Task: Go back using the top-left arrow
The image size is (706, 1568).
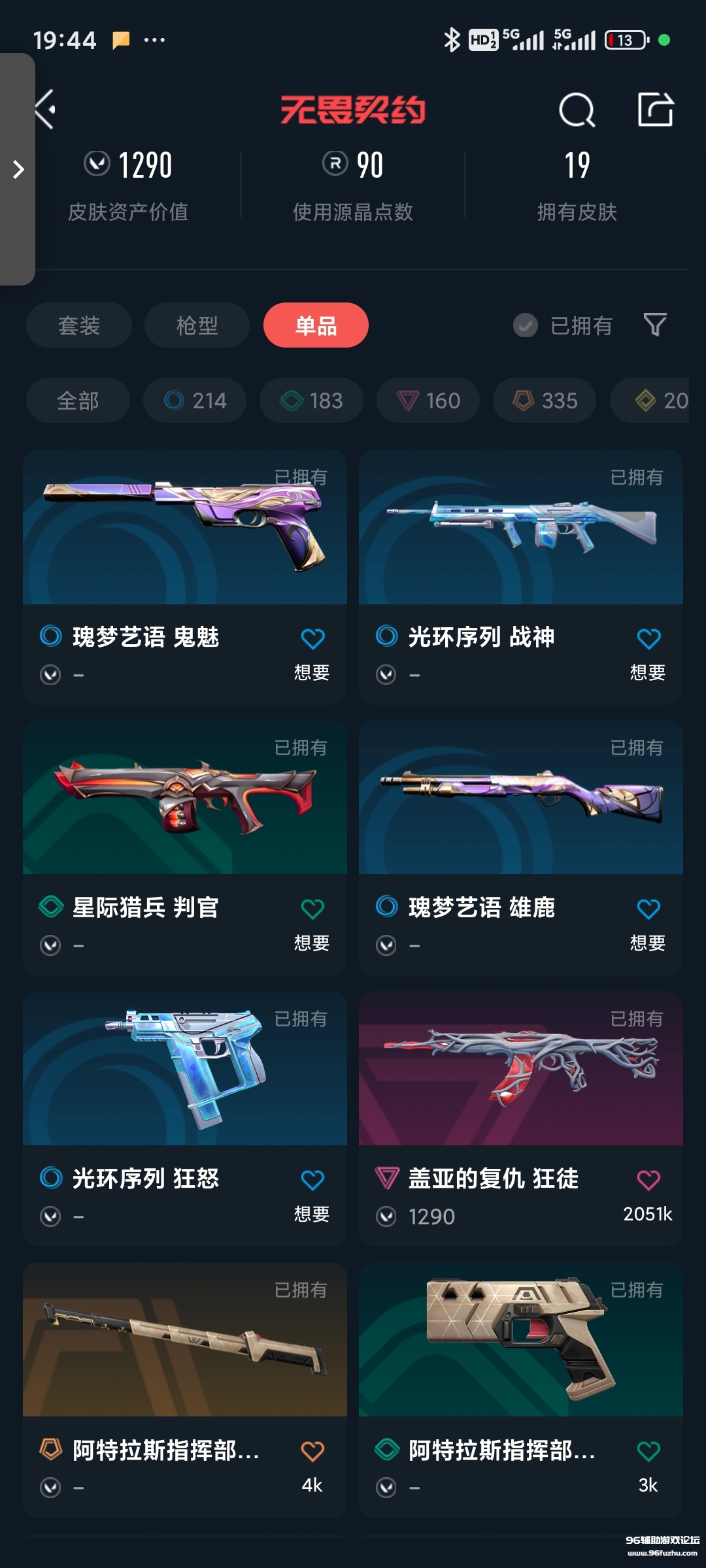Action: click(x=46, y=110)
